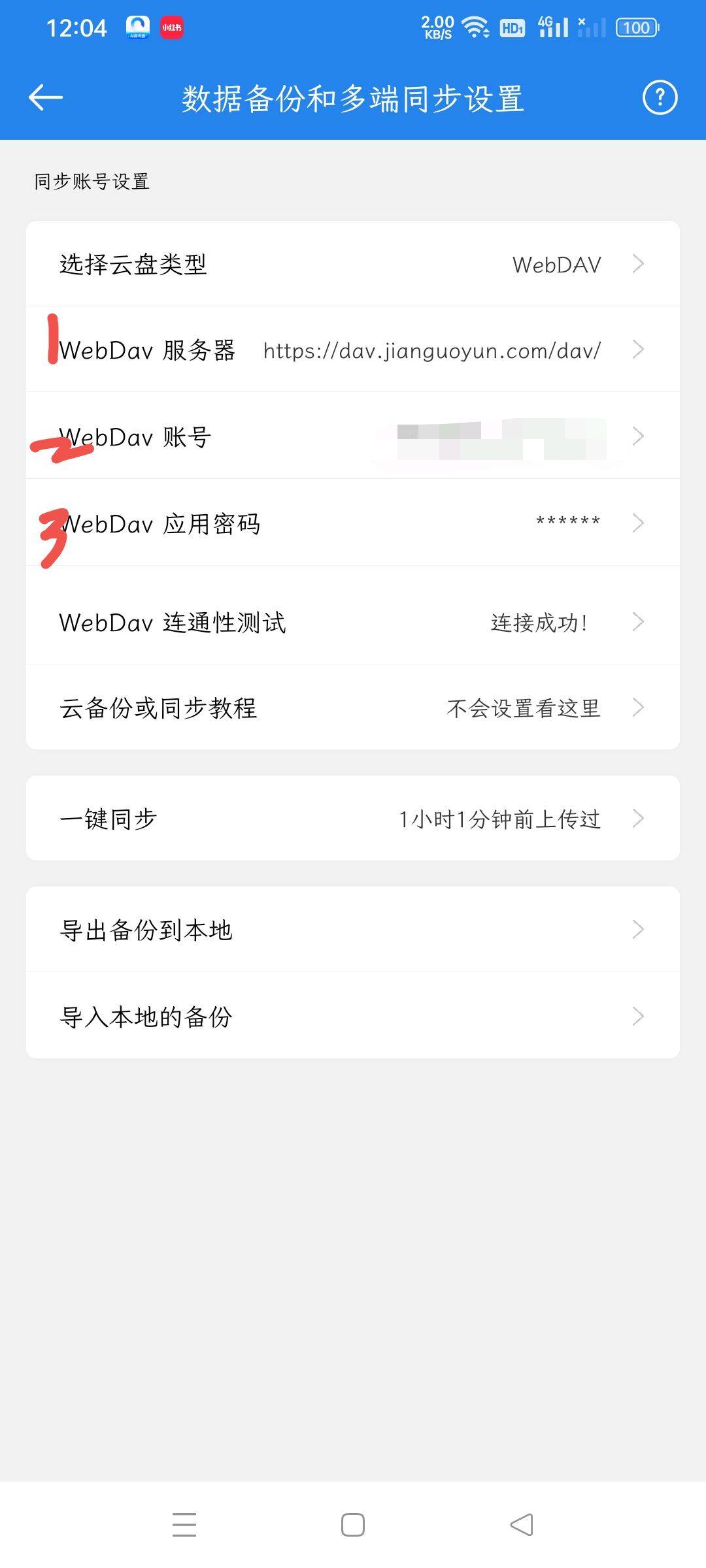The image size is (706, 1568).
Task: Run the WebDav 连通性测试
Action: (353, 621)
